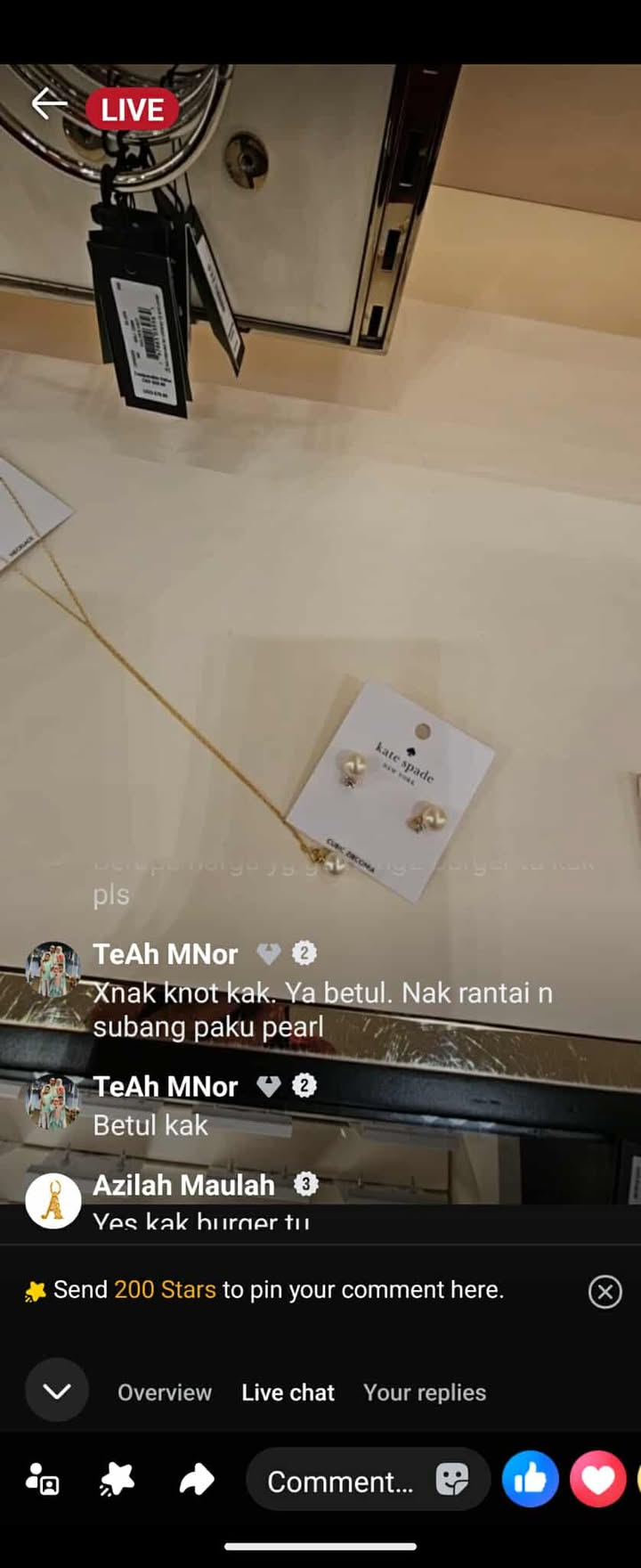Go back using the arrow at top
Screen dimensions: 641x1568
(x=49, y=104)
